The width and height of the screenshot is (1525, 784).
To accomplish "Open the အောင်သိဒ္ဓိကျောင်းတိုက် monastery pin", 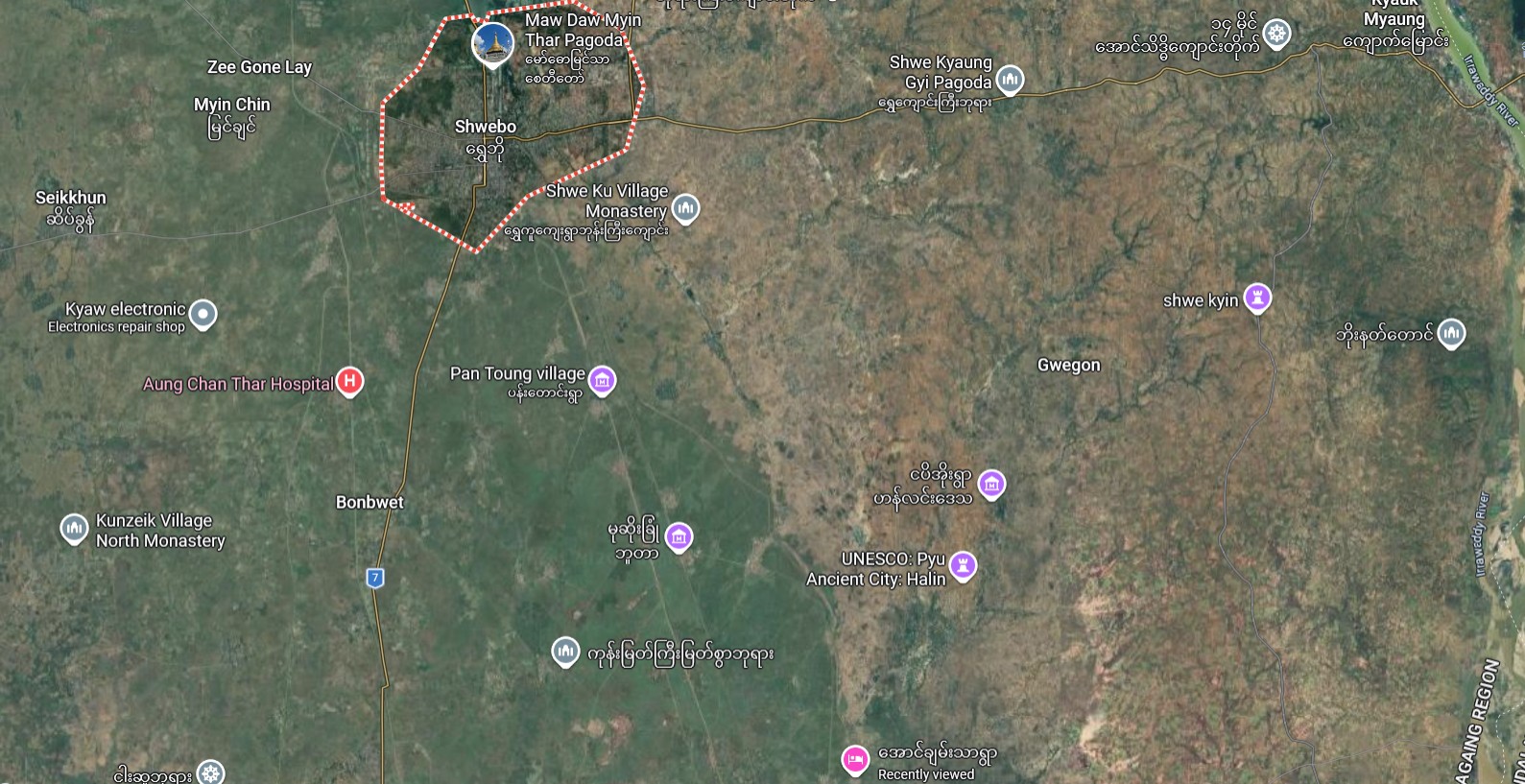I will (x=1276, y=35).
